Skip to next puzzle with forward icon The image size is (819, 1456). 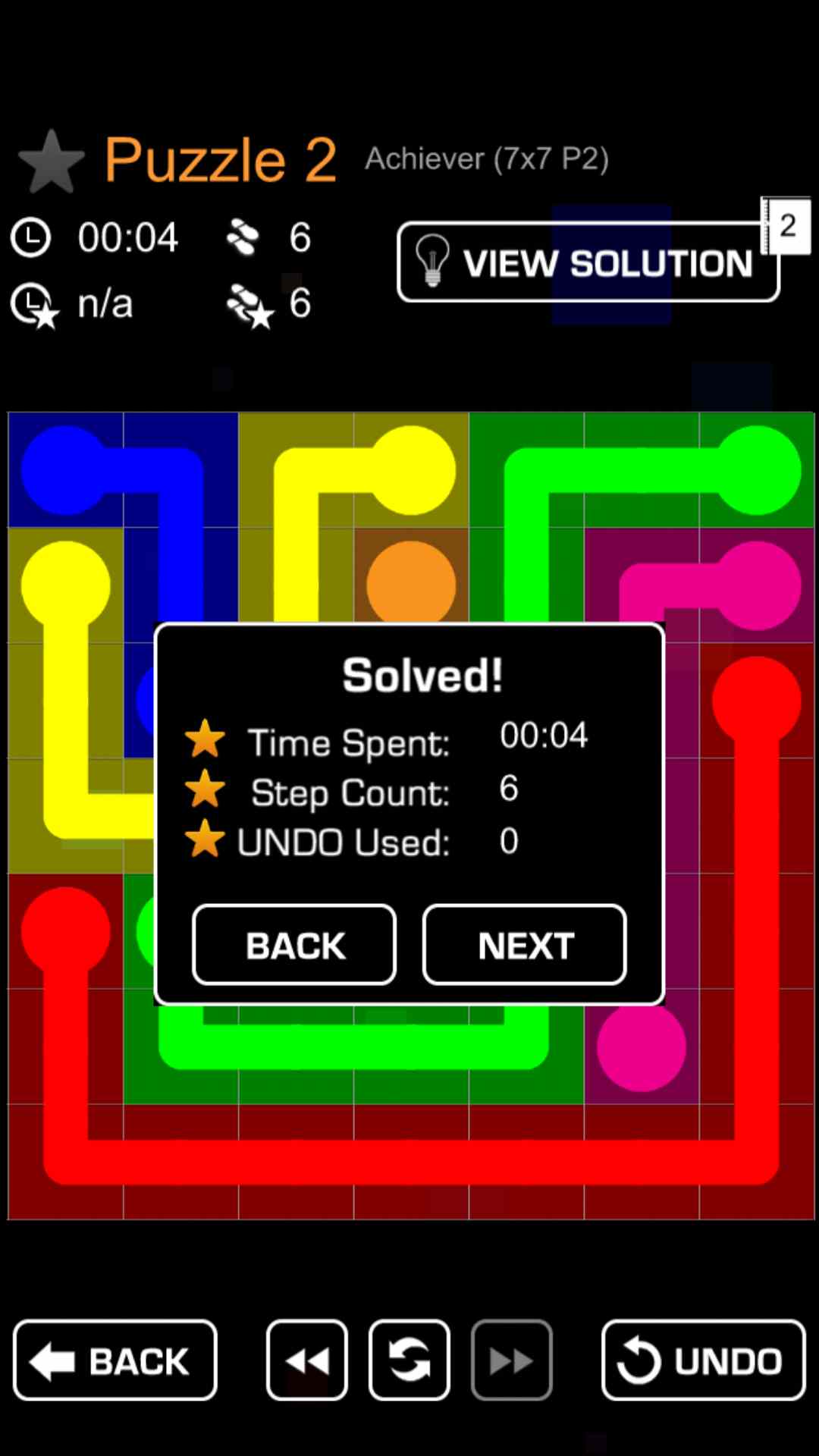tap(512, 1360)
